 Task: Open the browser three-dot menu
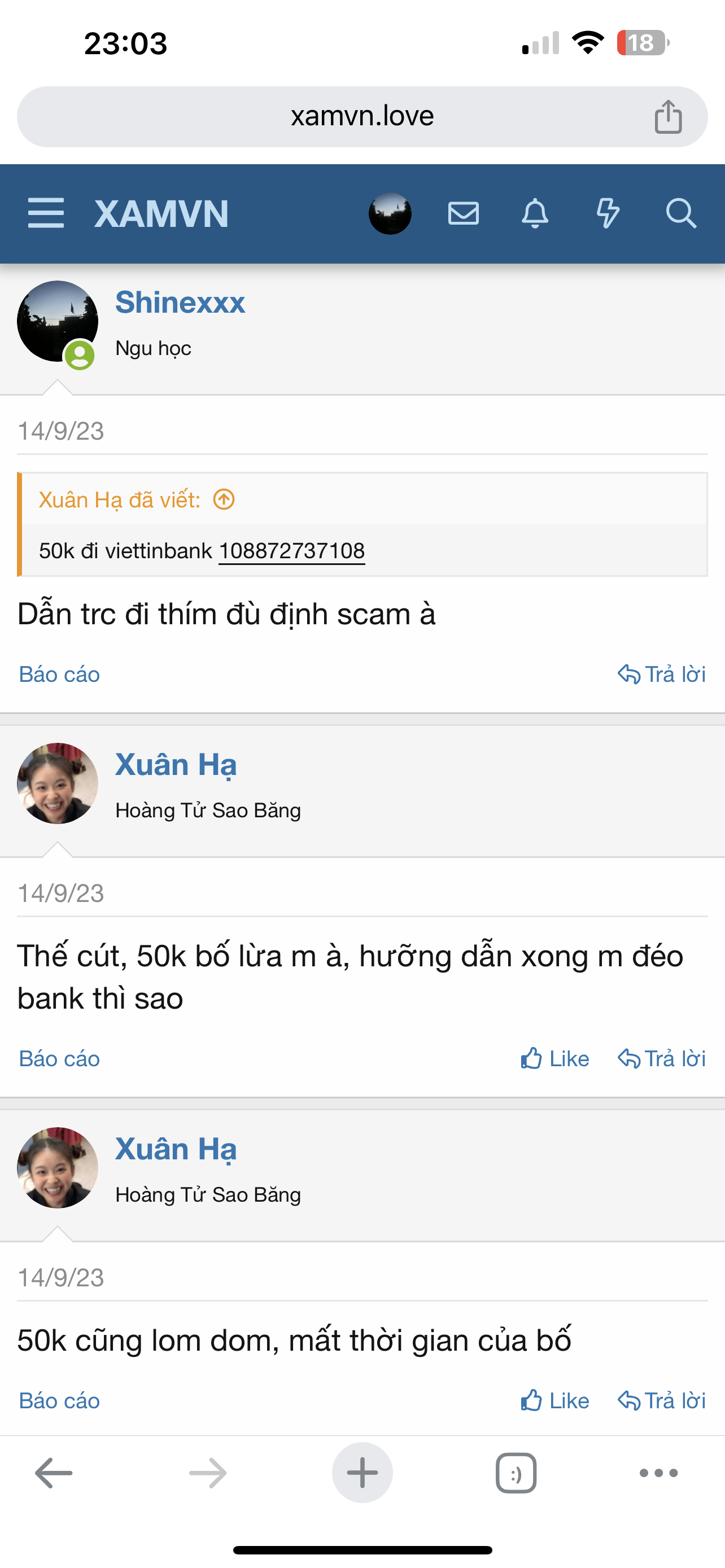click(x=658, y=1473)
